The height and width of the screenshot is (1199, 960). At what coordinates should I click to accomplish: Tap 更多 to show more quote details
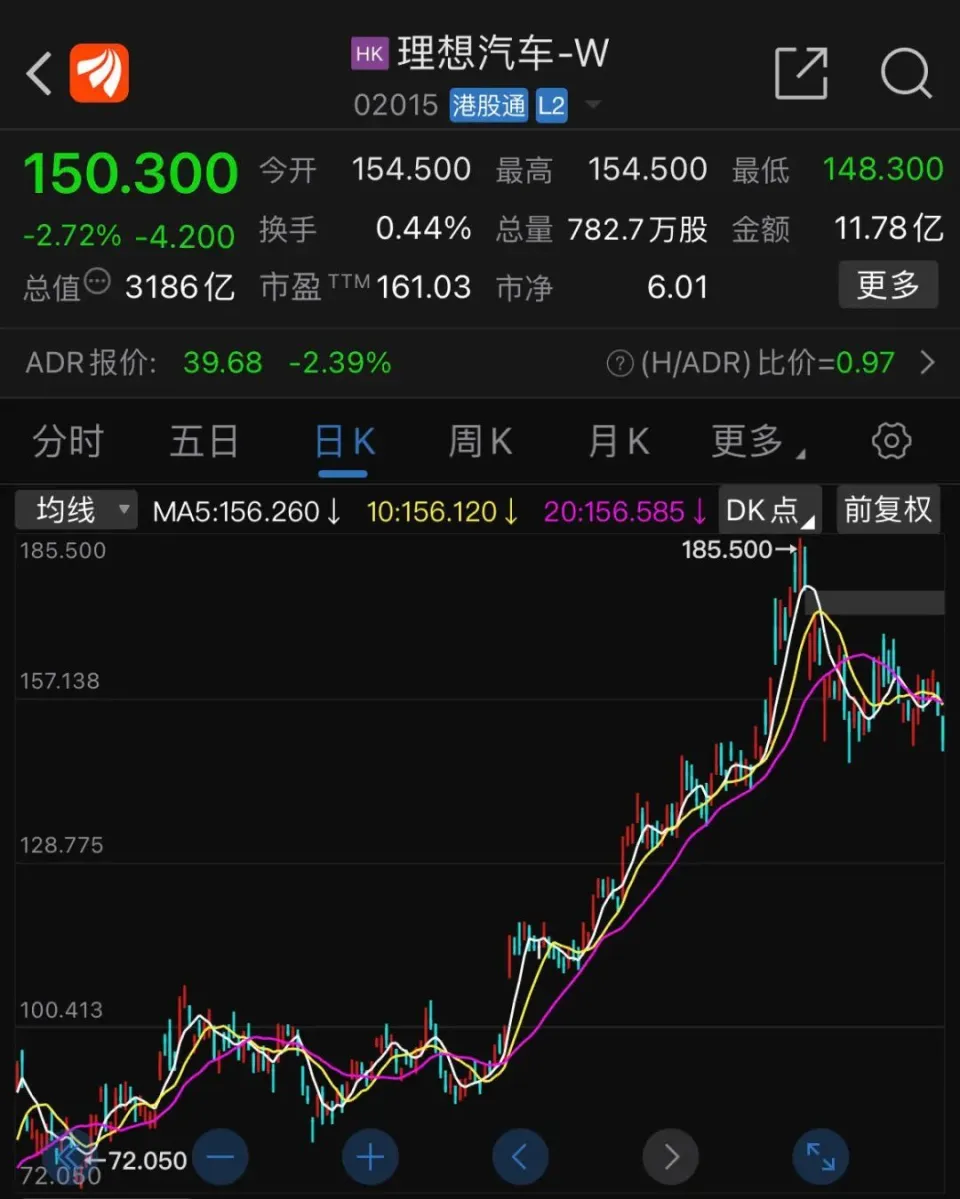[887, 285]
